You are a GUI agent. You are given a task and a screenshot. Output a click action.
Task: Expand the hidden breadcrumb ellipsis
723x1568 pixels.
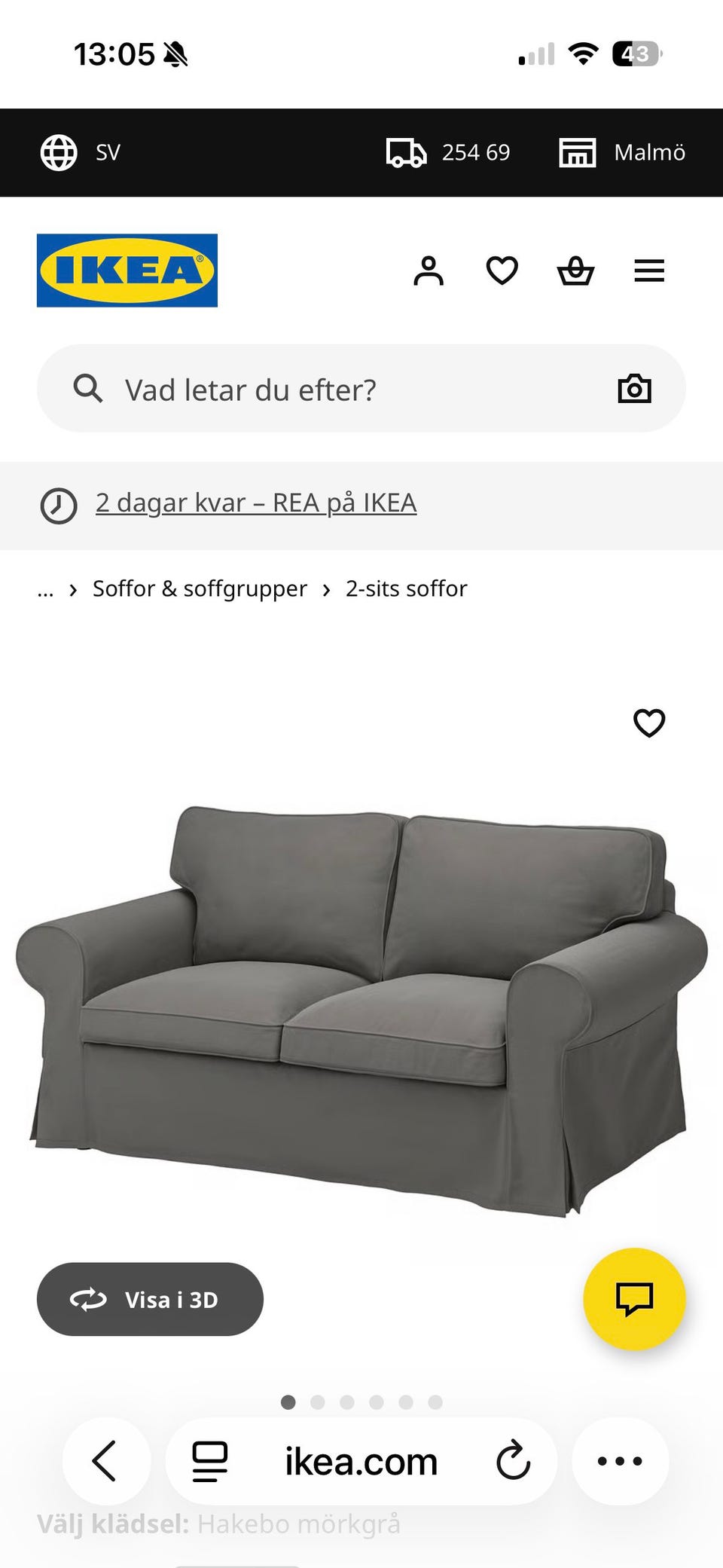45,588
